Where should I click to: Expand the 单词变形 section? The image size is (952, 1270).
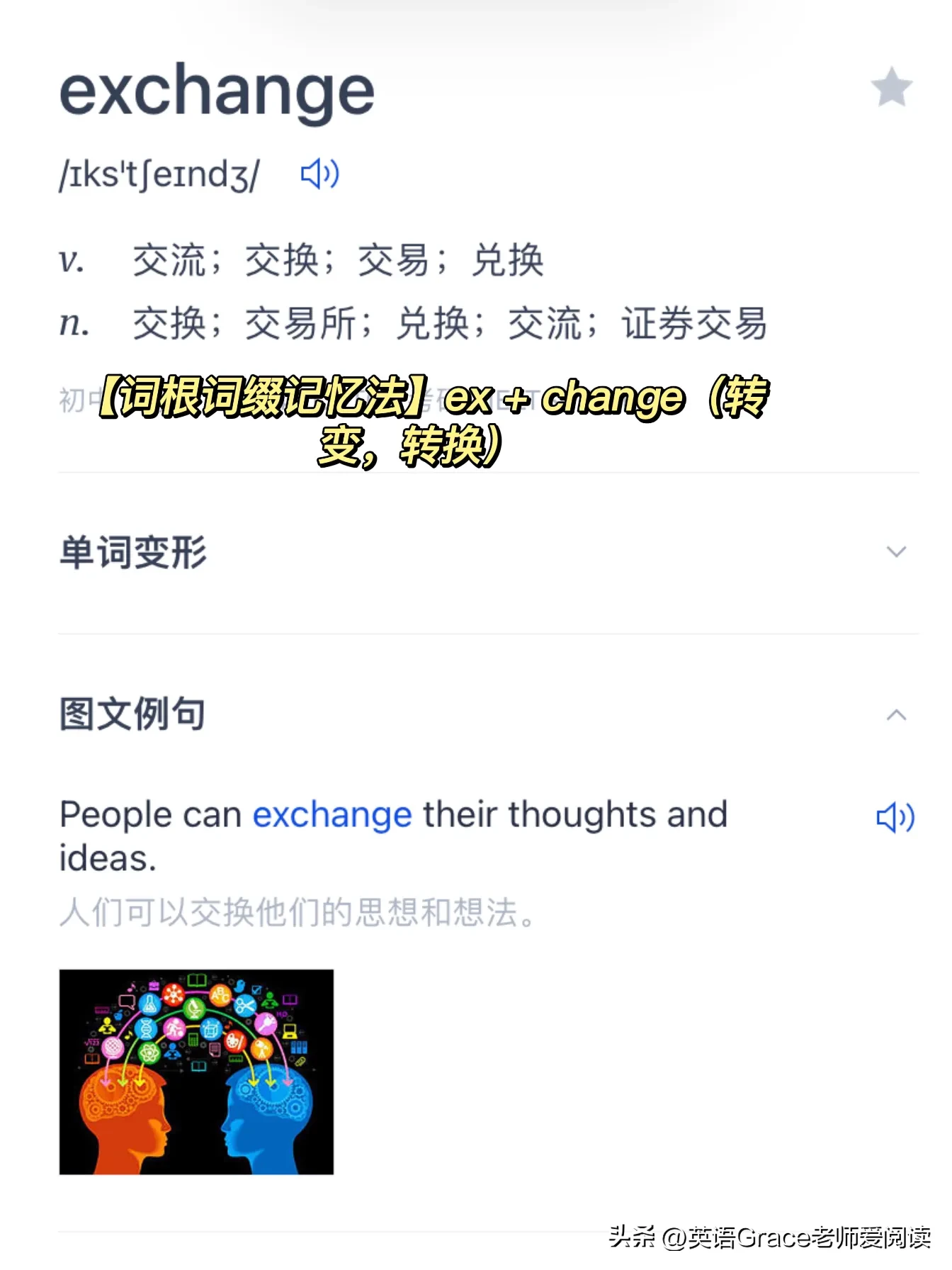(x=896, y=551)
